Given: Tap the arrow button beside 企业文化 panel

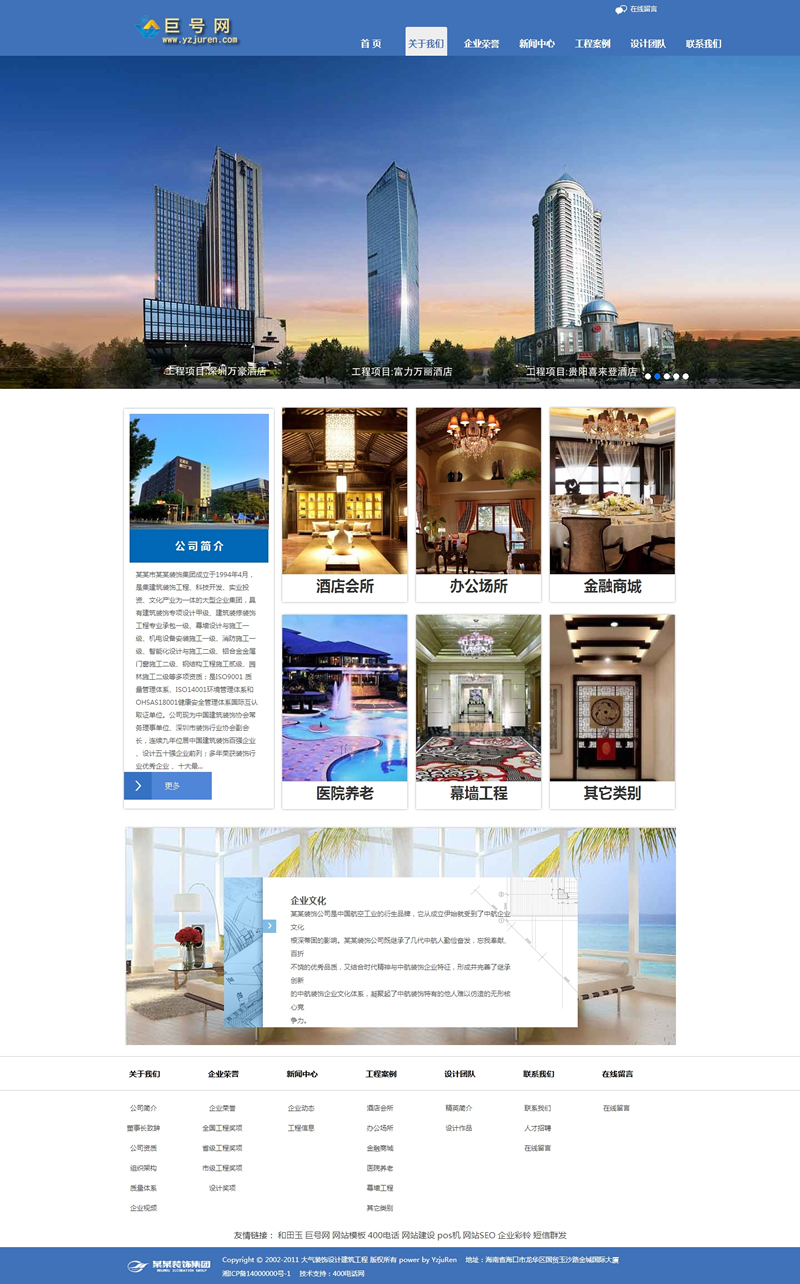Looking at the screenshot, I should click(x=270, y=926).
